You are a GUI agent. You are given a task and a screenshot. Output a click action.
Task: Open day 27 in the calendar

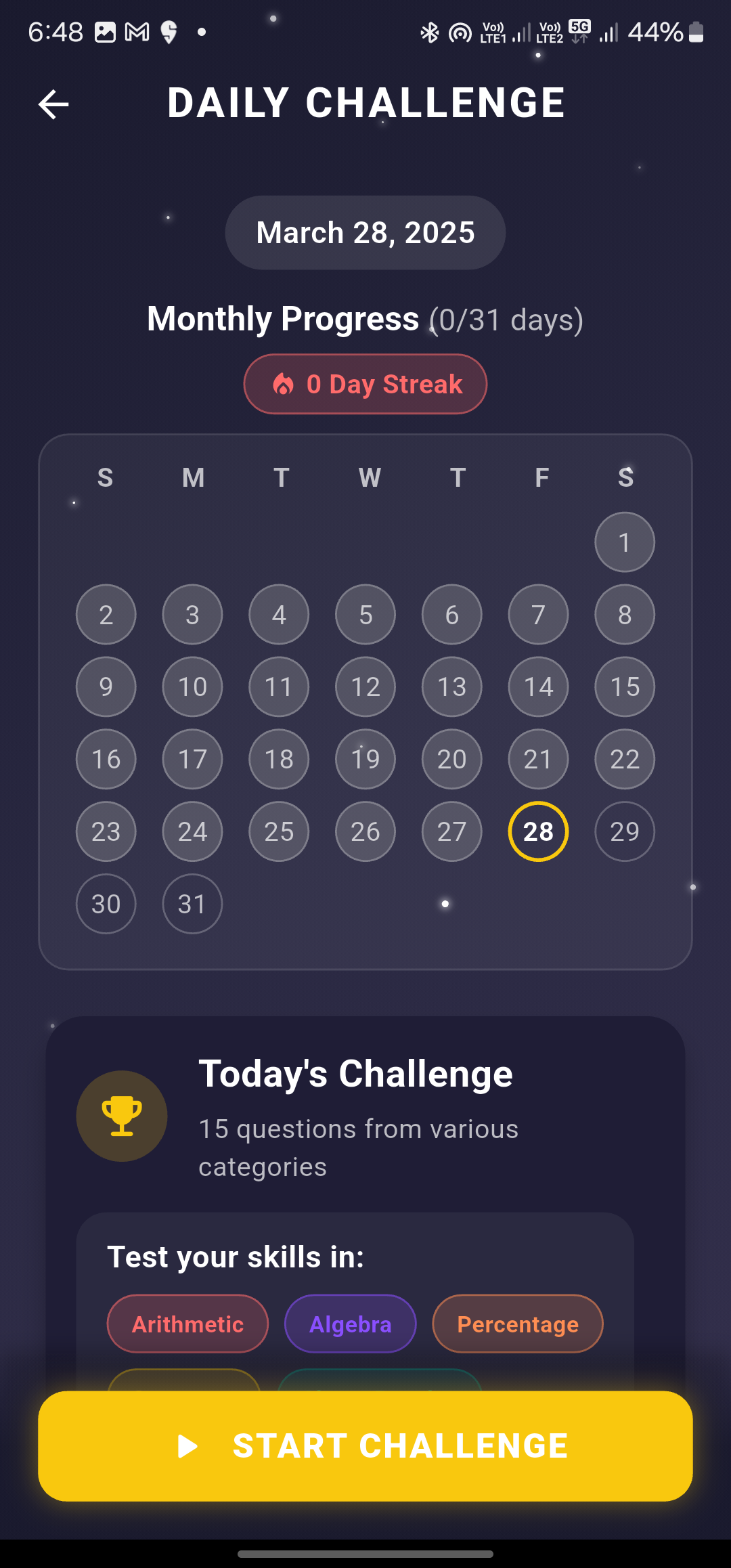[x=451, y=831]
